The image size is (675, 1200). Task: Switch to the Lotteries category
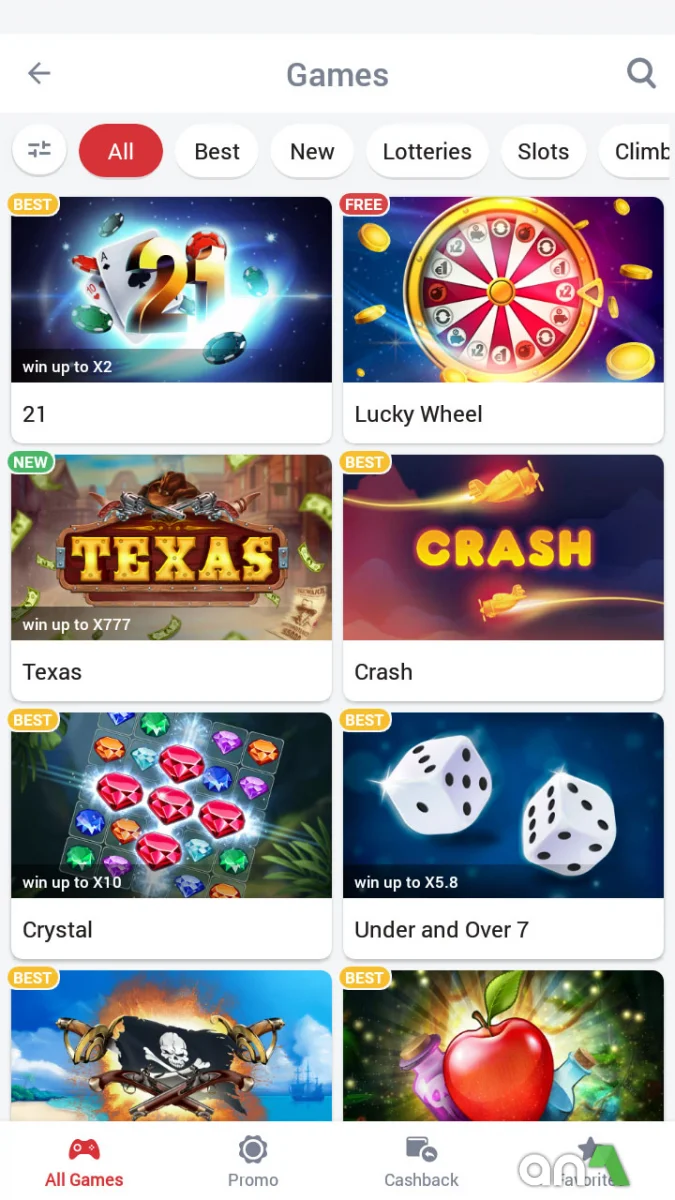tap(427, 151)
